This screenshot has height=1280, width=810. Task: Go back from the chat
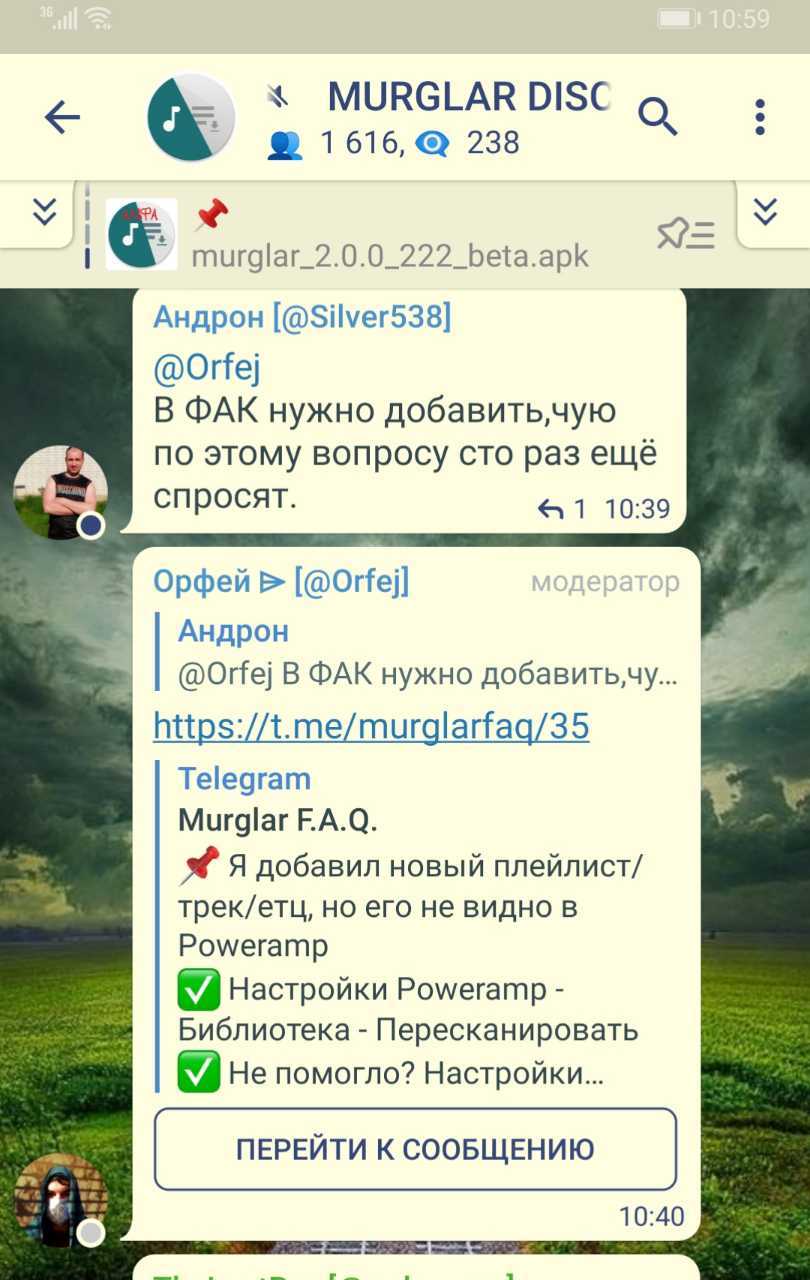(62, 118)
